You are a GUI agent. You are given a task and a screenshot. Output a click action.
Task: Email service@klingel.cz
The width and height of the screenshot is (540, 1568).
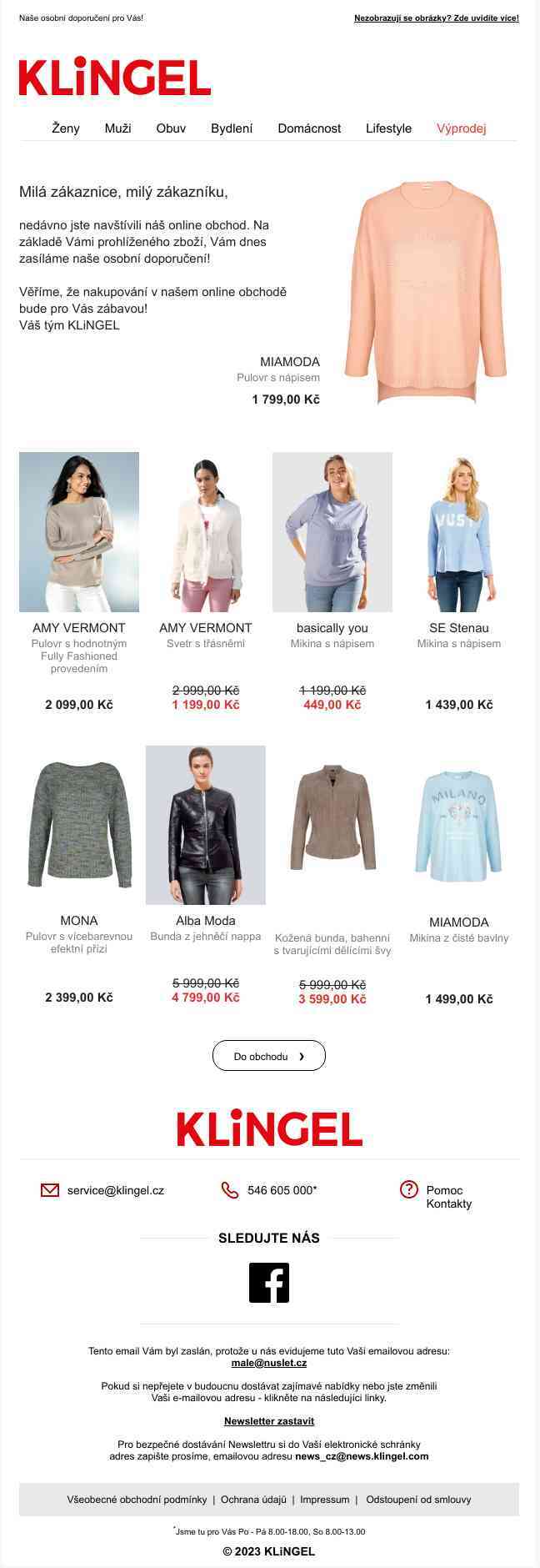coord(115,1190)
